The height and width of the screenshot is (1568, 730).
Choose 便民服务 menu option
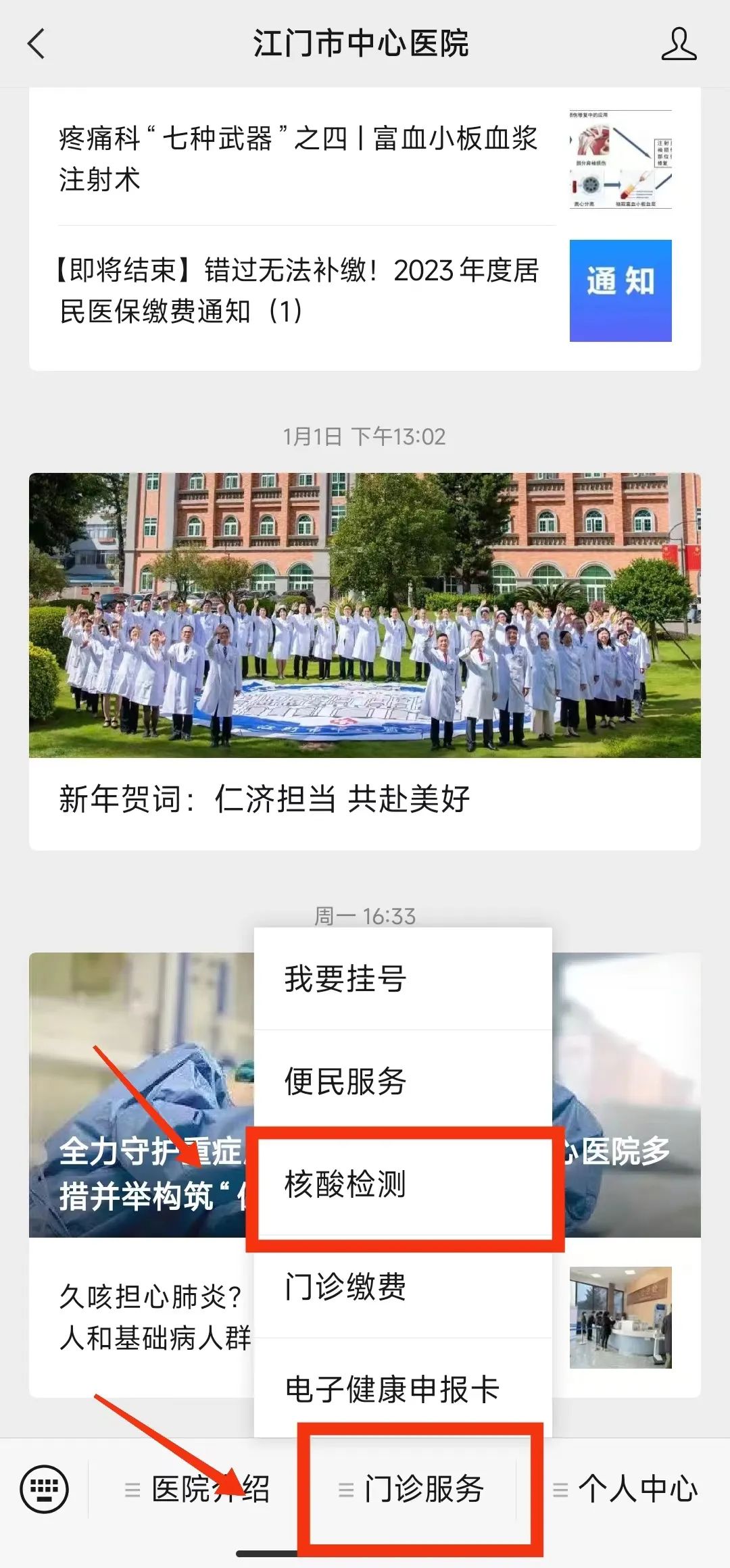tap(403, 1081)
